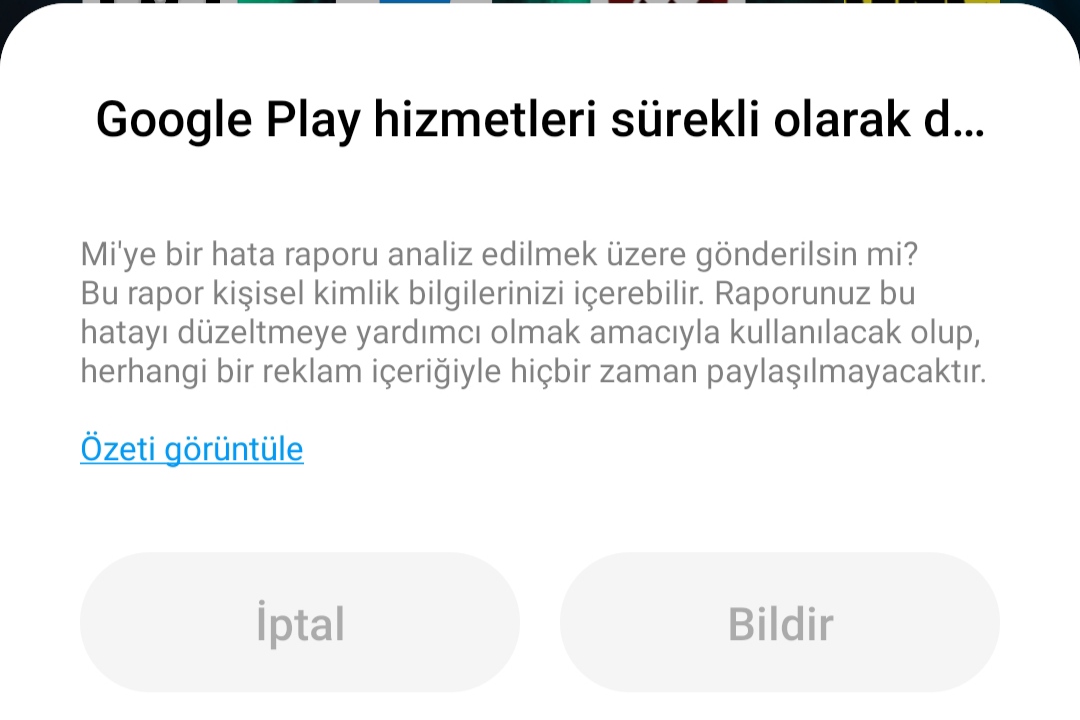This screenshot has height=720, width=1080.
Task: Open the Özeti görüntüle link
Action: tap(191, 449)
